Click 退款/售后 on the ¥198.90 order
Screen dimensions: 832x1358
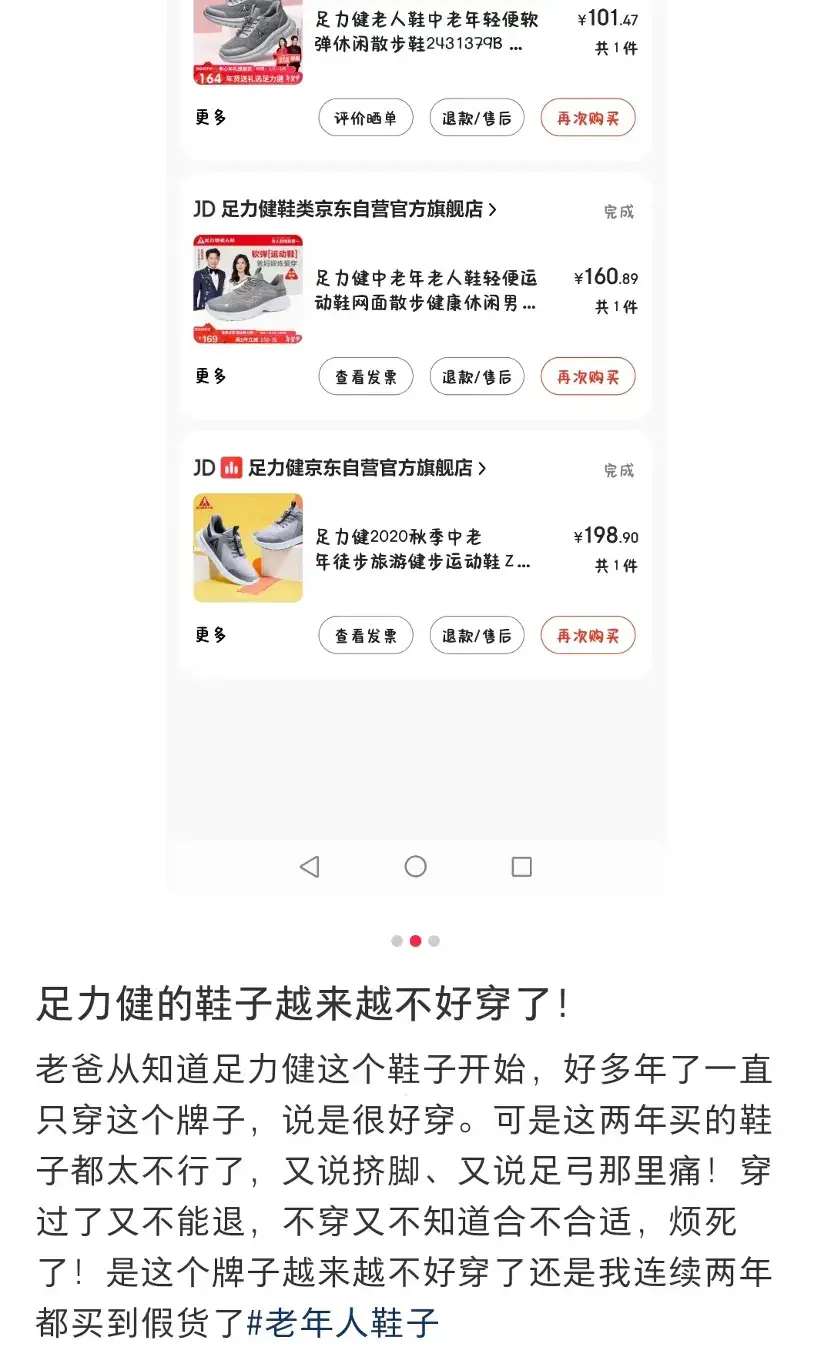(x=477, y=634)
